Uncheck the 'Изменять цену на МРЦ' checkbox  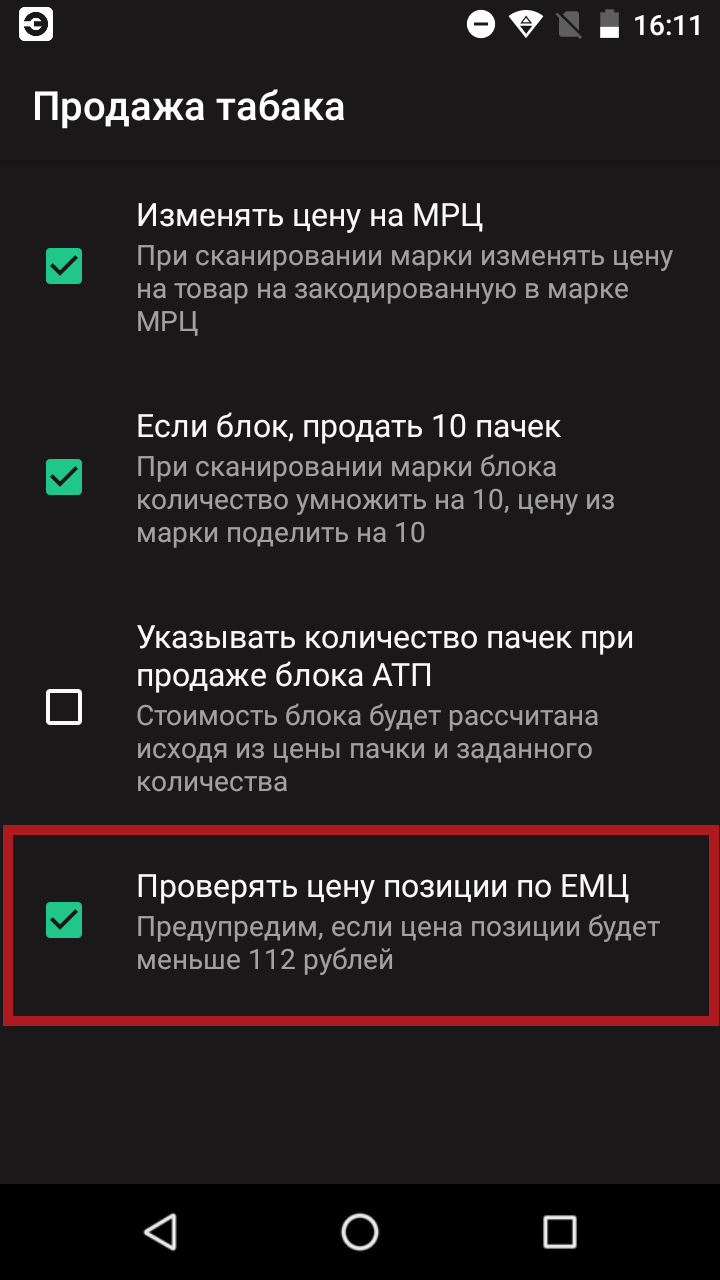[x=64, y=267]
